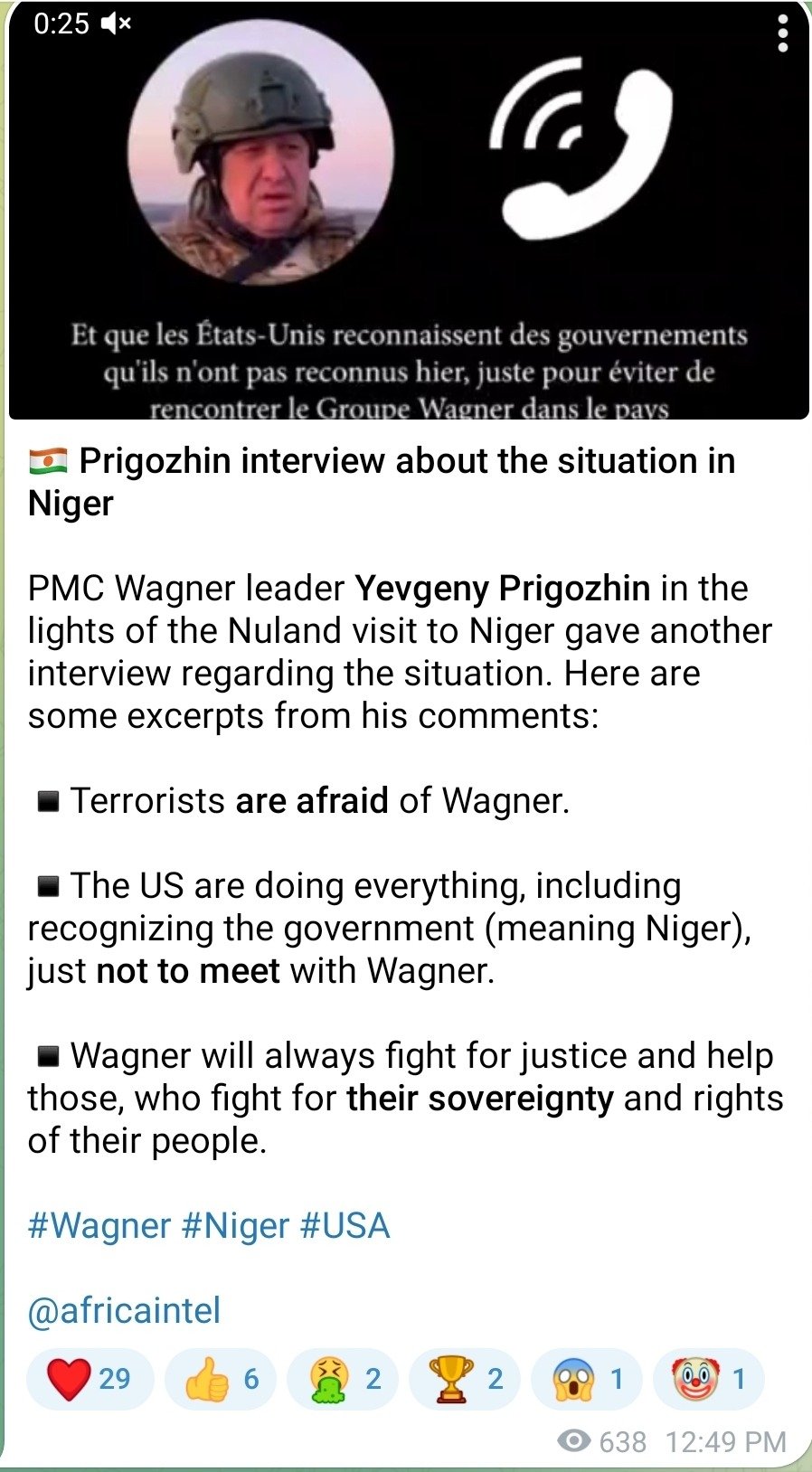Open the #USA hashtag

click(345, 1226)
